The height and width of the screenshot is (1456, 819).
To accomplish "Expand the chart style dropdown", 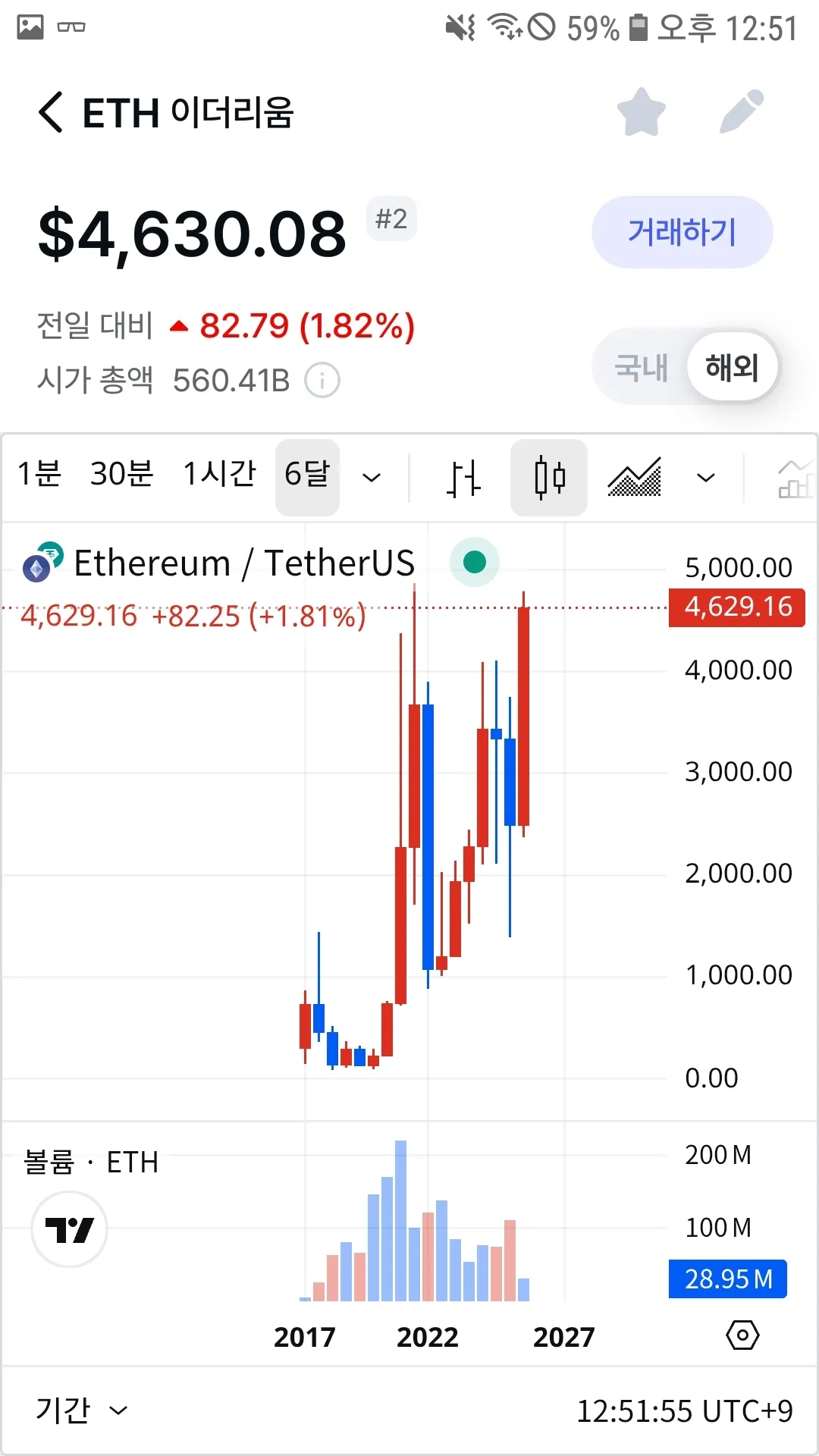I will [706, 478].
